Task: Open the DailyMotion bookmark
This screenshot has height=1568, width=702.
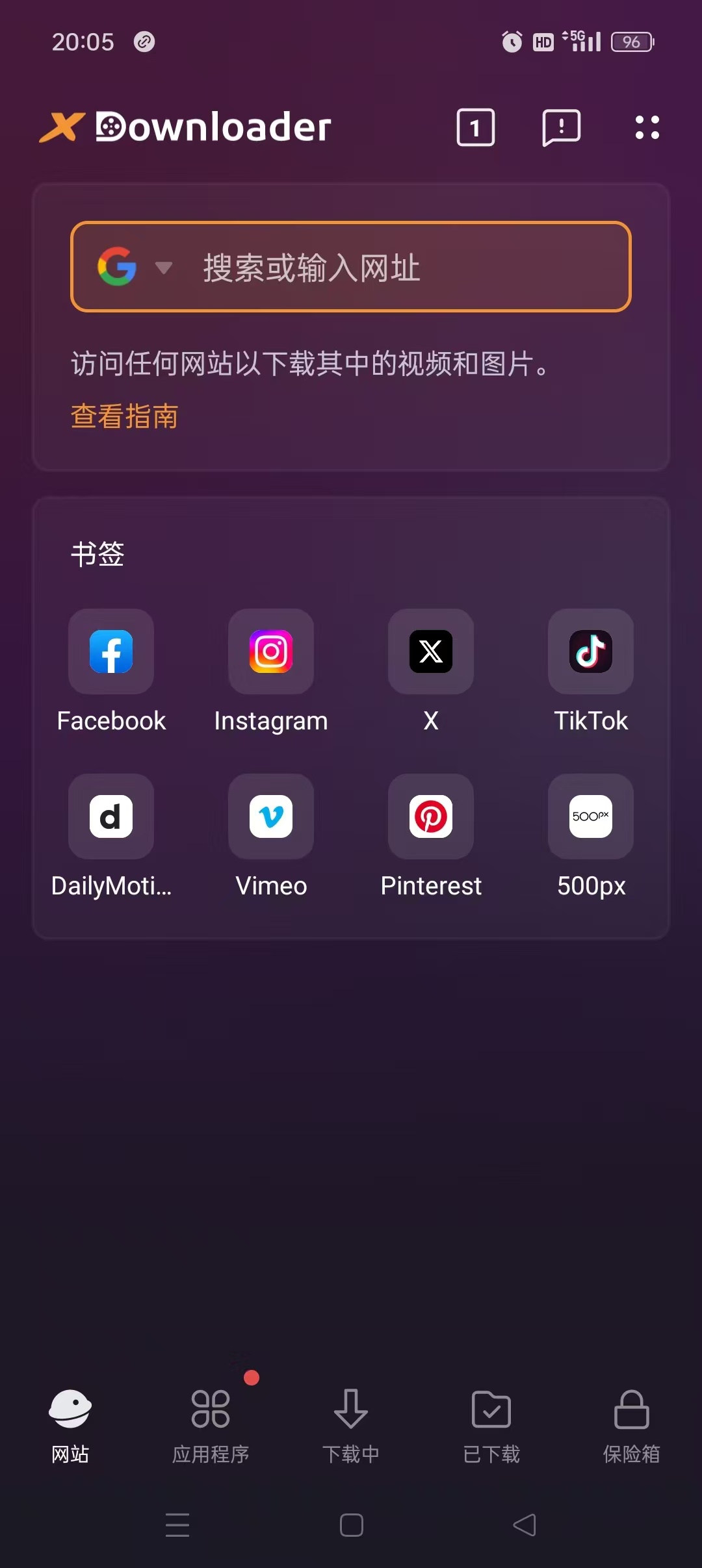Action: [x=110, y=817]
